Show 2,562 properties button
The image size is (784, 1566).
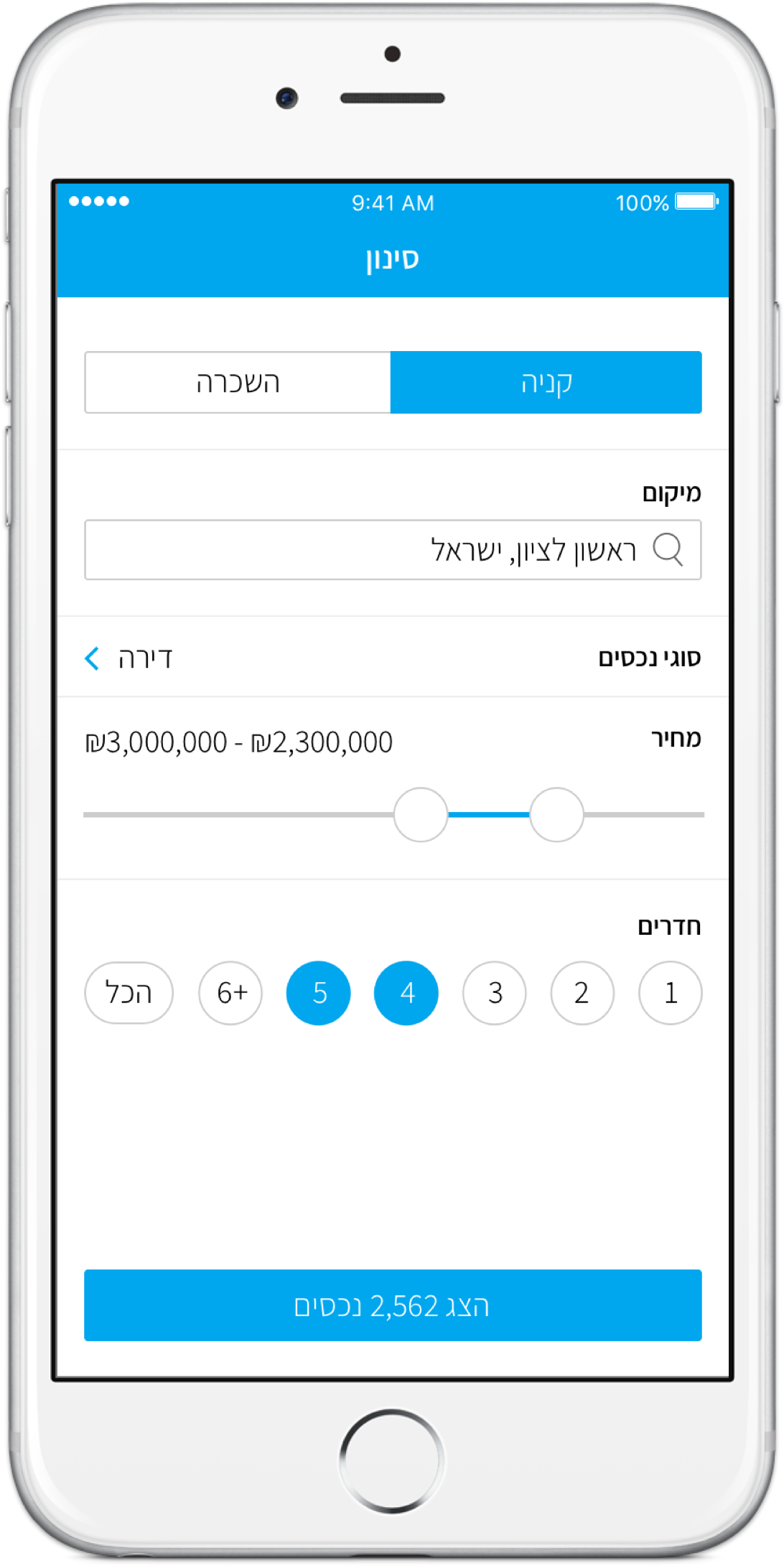tap(393, 1305)
